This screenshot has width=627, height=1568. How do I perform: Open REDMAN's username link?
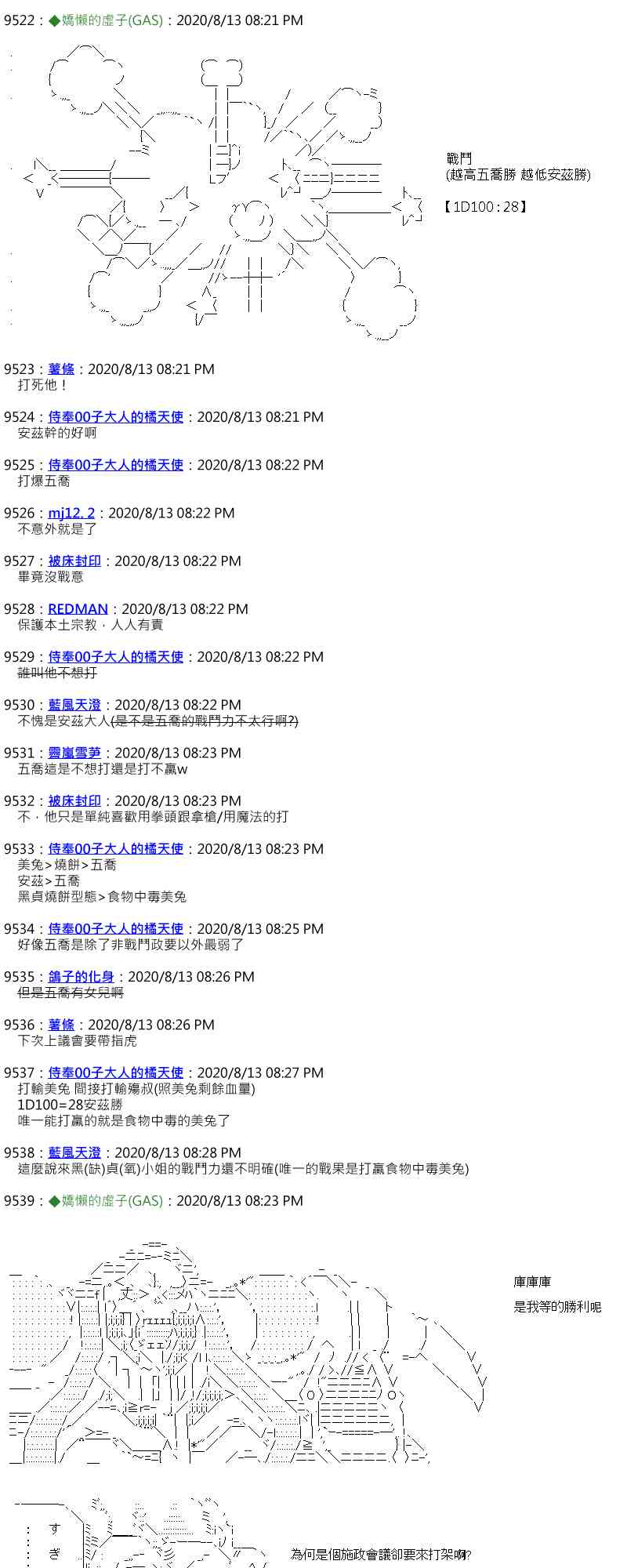(78, 608)
